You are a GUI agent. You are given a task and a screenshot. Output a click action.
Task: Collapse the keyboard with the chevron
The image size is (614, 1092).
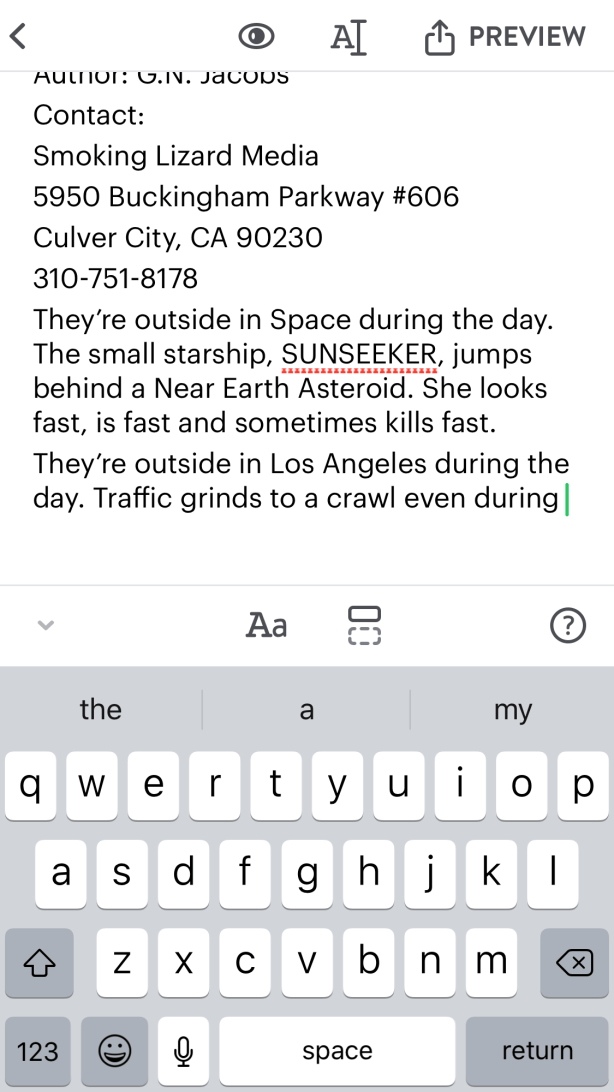[44, 626]
